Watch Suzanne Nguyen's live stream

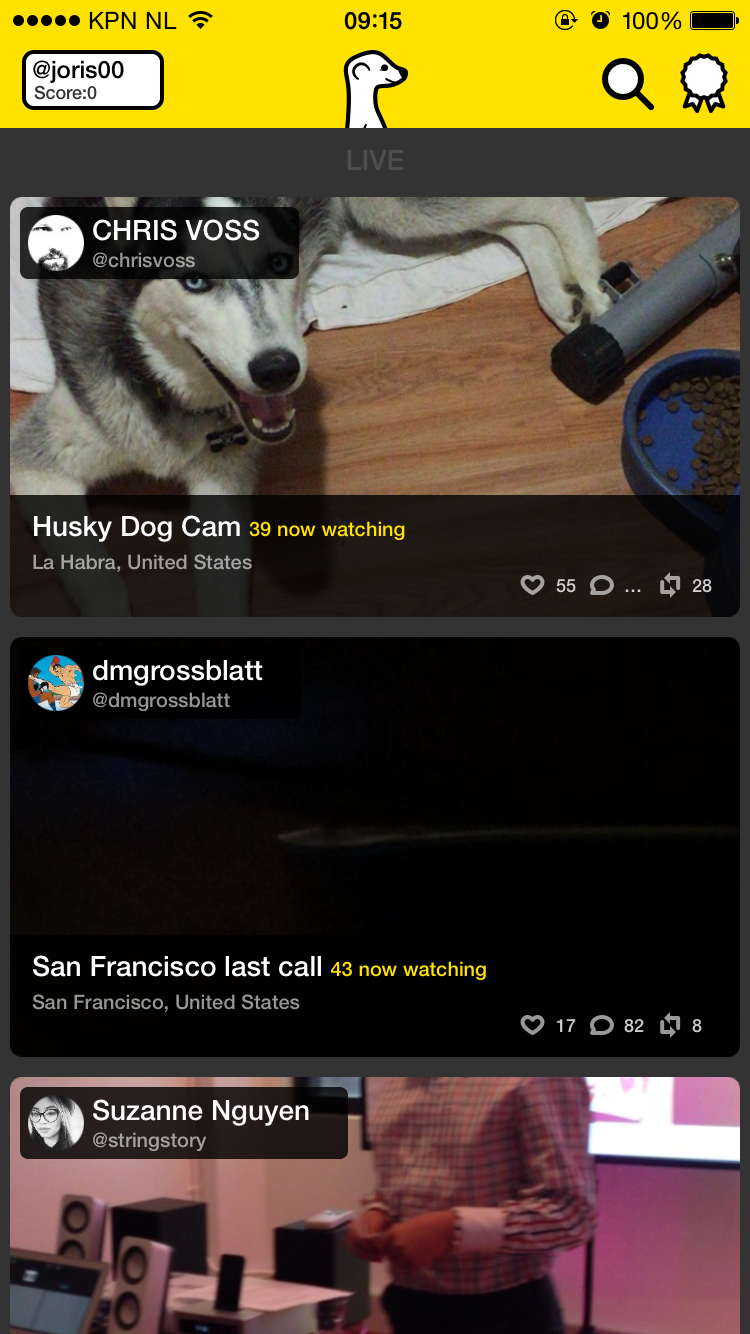click(375, 1205)
